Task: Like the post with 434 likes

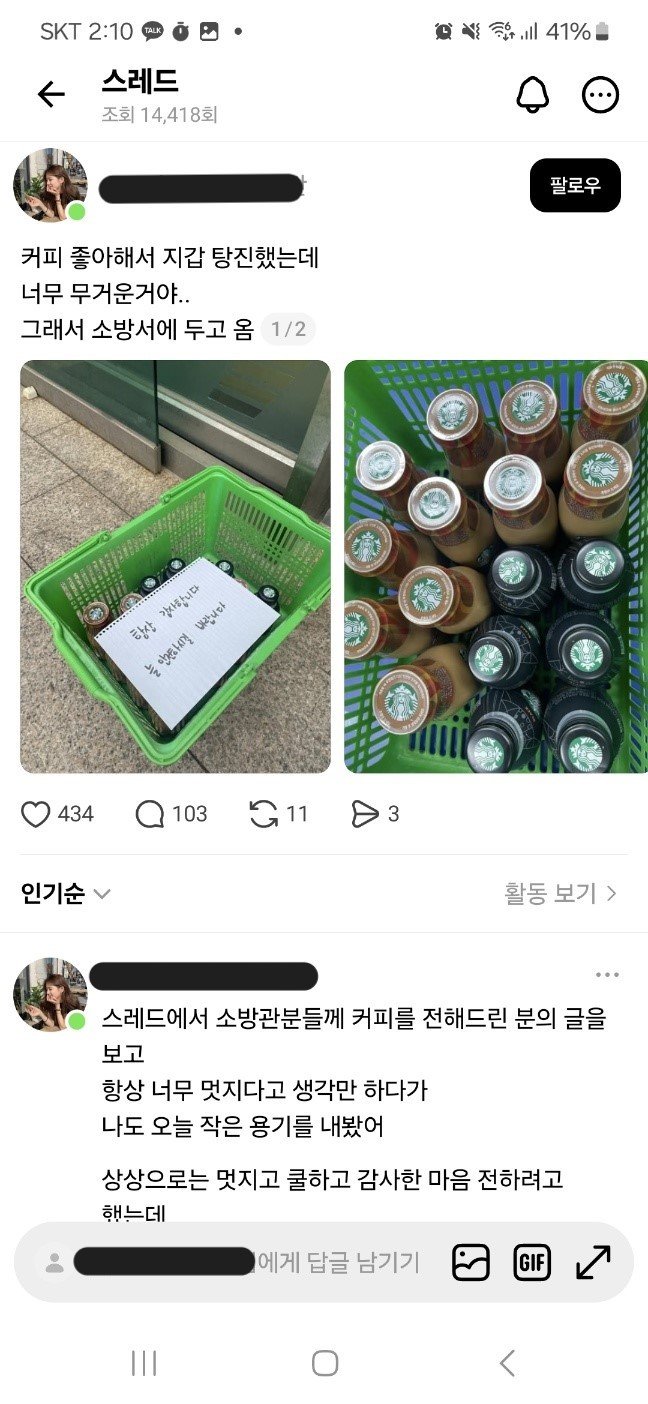Action: [x=36, y=815]
